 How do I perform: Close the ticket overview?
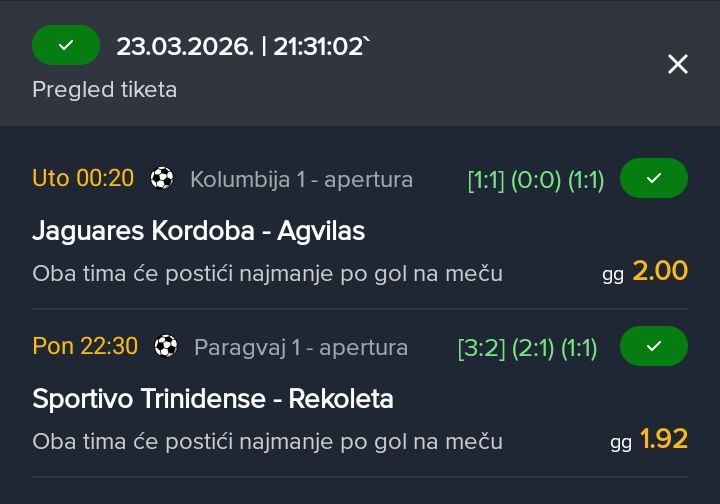coord(677,65)
